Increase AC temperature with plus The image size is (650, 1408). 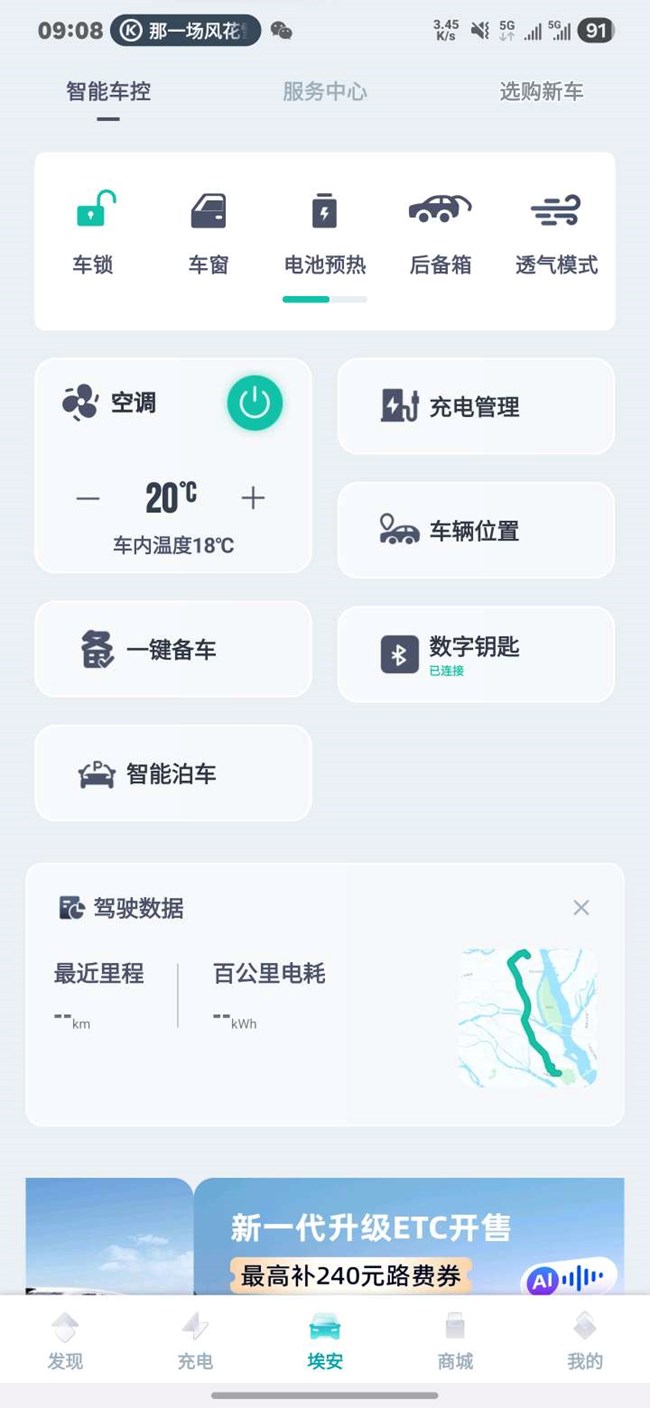coord(253,498)
